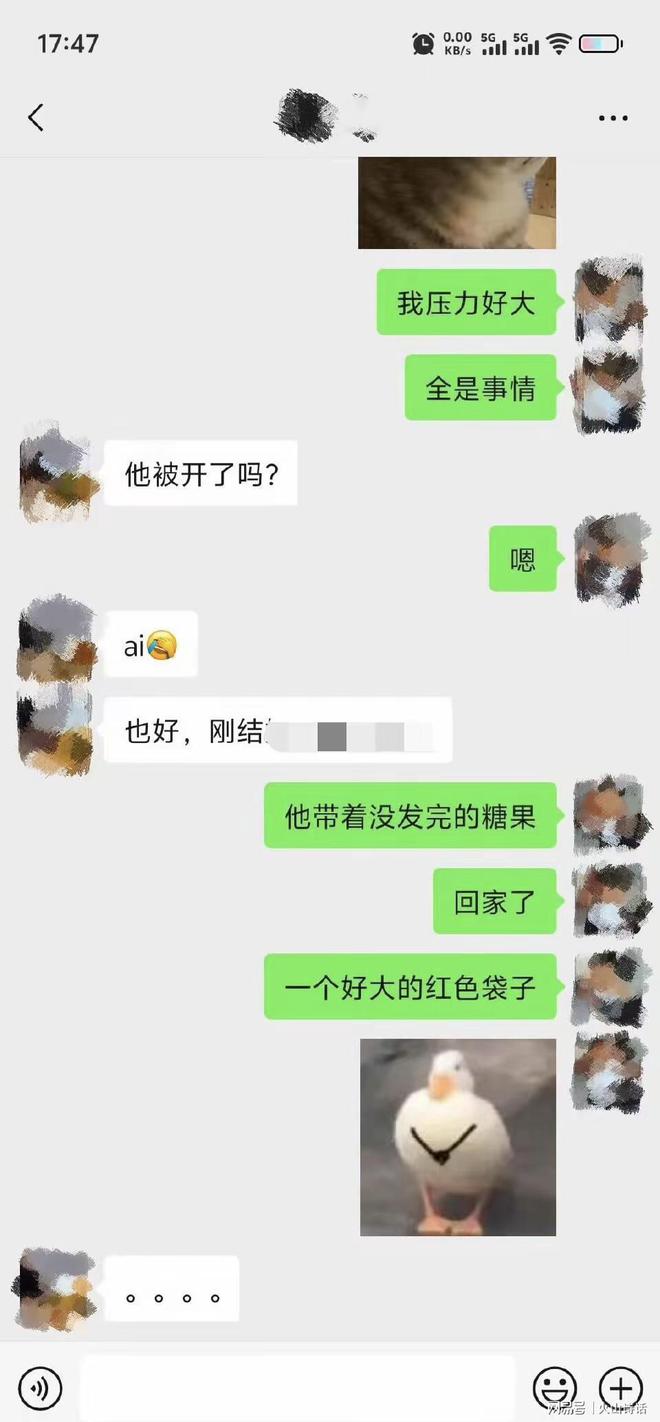Screen dimensions: 660x1422
Task: View the duck meme image full screen
Action: click(x=457, y=1137)
